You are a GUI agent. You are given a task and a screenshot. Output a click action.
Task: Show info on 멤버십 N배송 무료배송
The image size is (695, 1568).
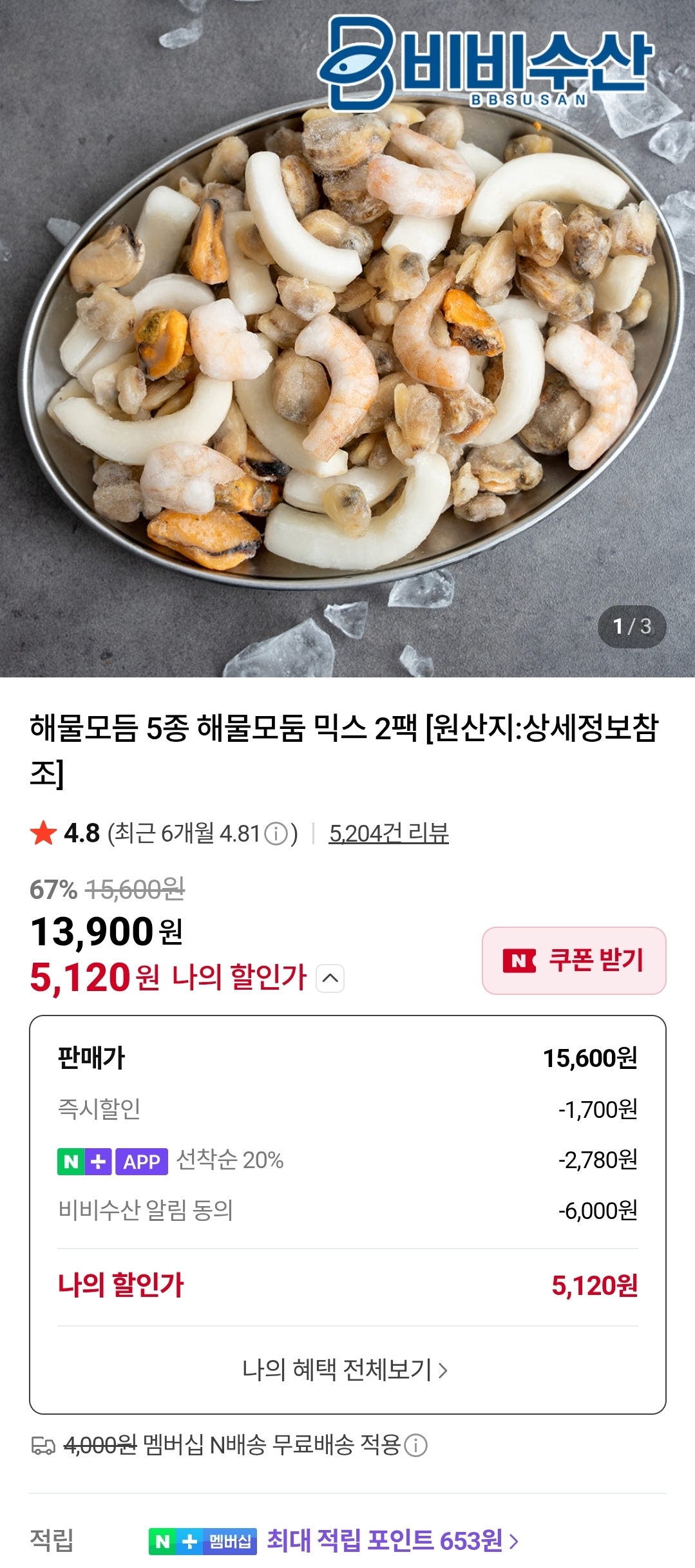[416, 1446]
